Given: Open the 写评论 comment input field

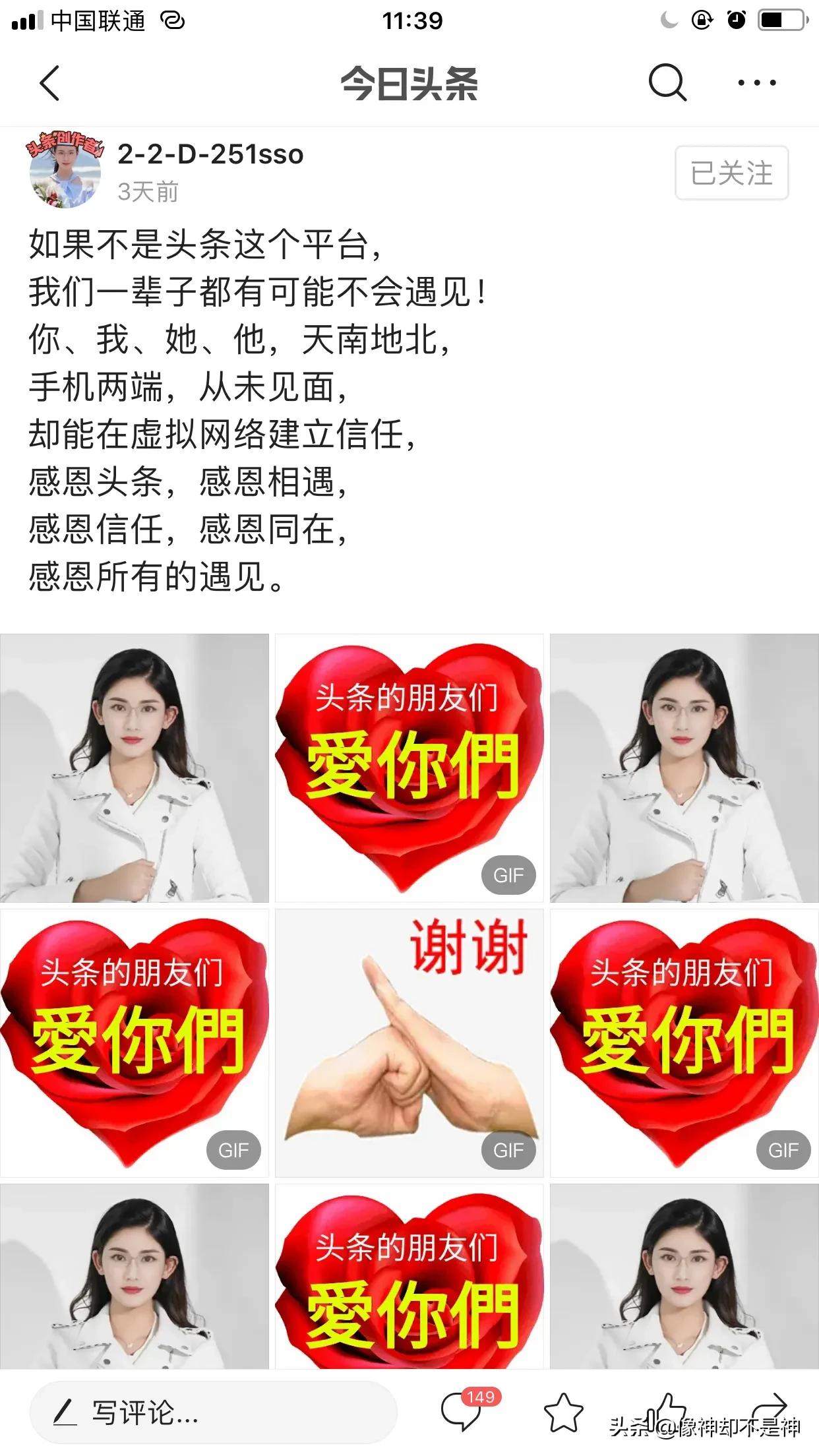Looking at the screenshot, I should [214, 1412].
